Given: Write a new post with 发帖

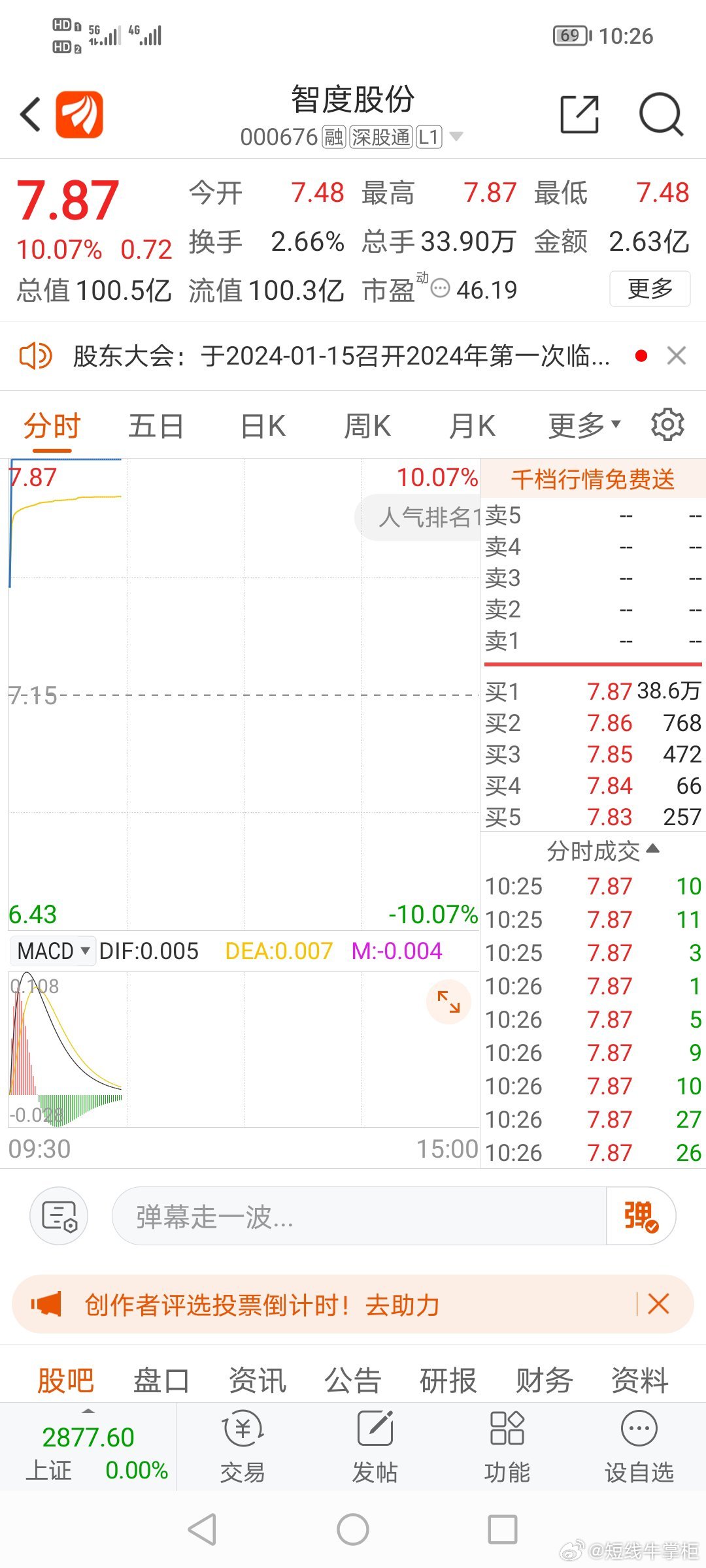Looking at the screenshot, I should pyautogui.click(x=375, y=1446).
